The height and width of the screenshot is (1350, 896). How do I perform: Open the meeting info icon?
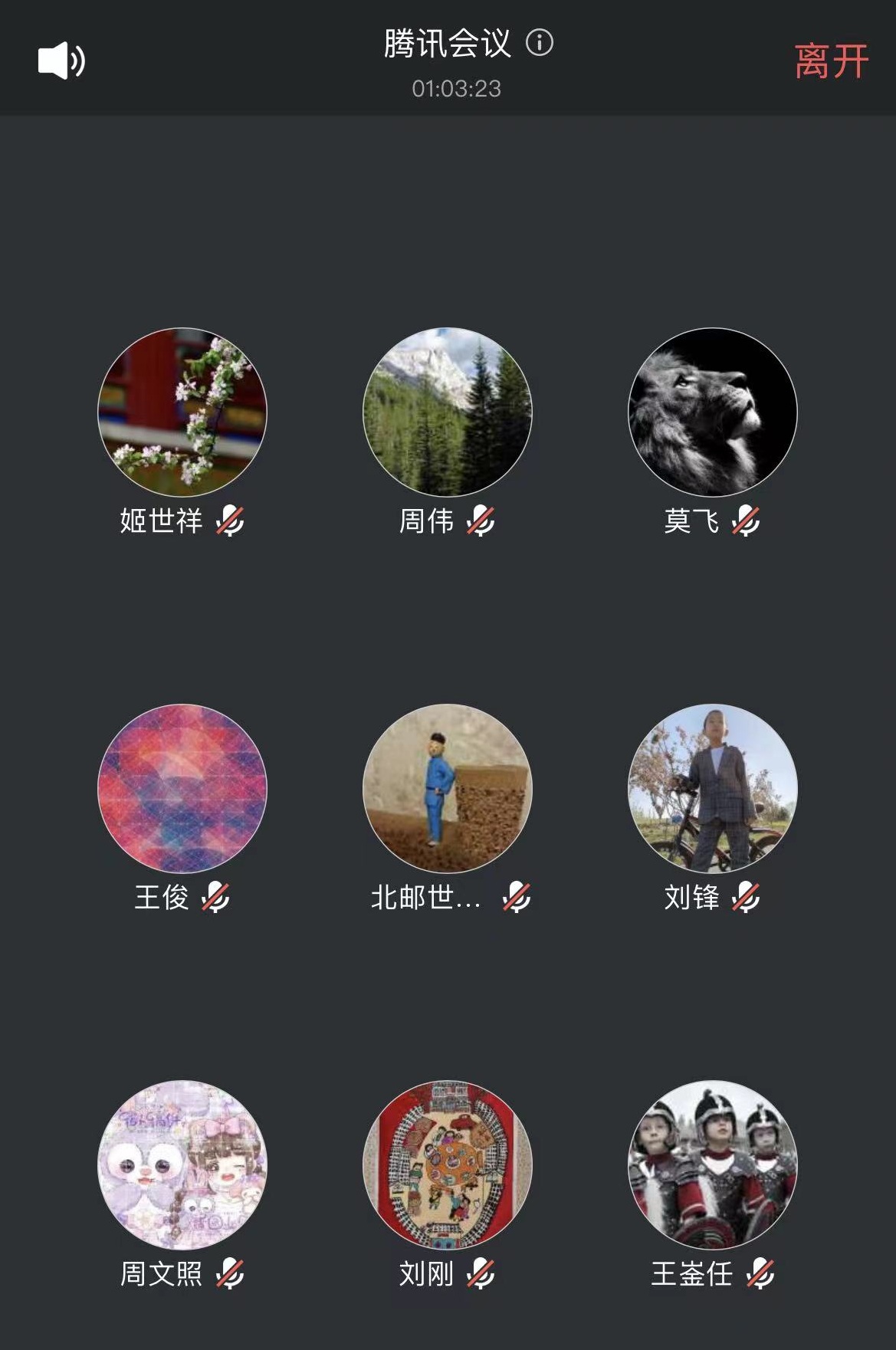[540, 43]
